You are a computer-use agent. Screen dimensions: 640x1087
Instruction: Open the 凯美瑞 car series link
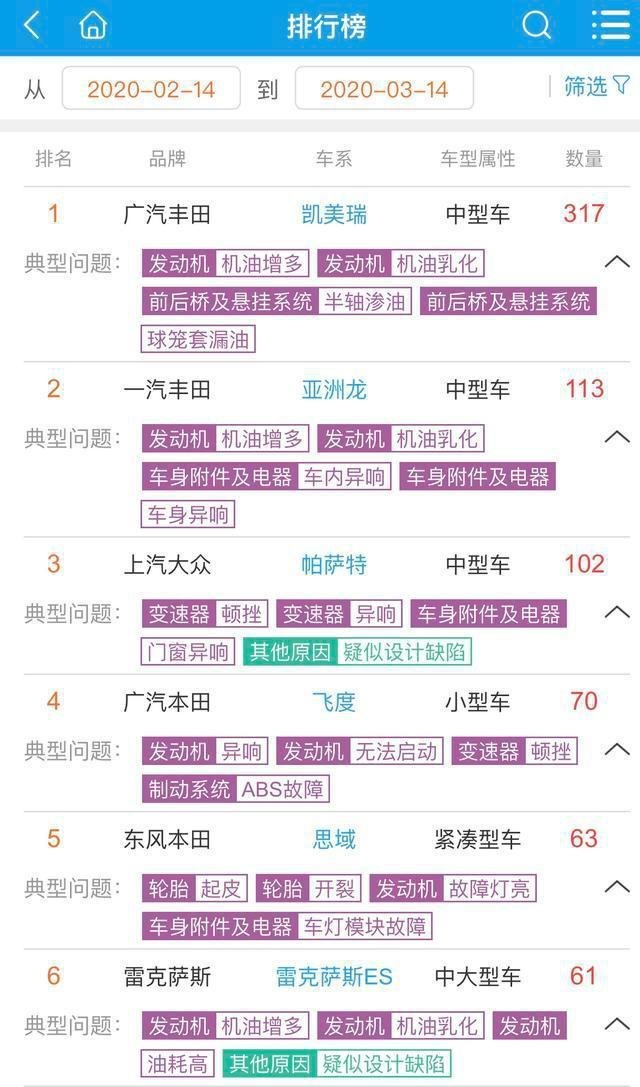pyautogui.click(x=334, y=213)
